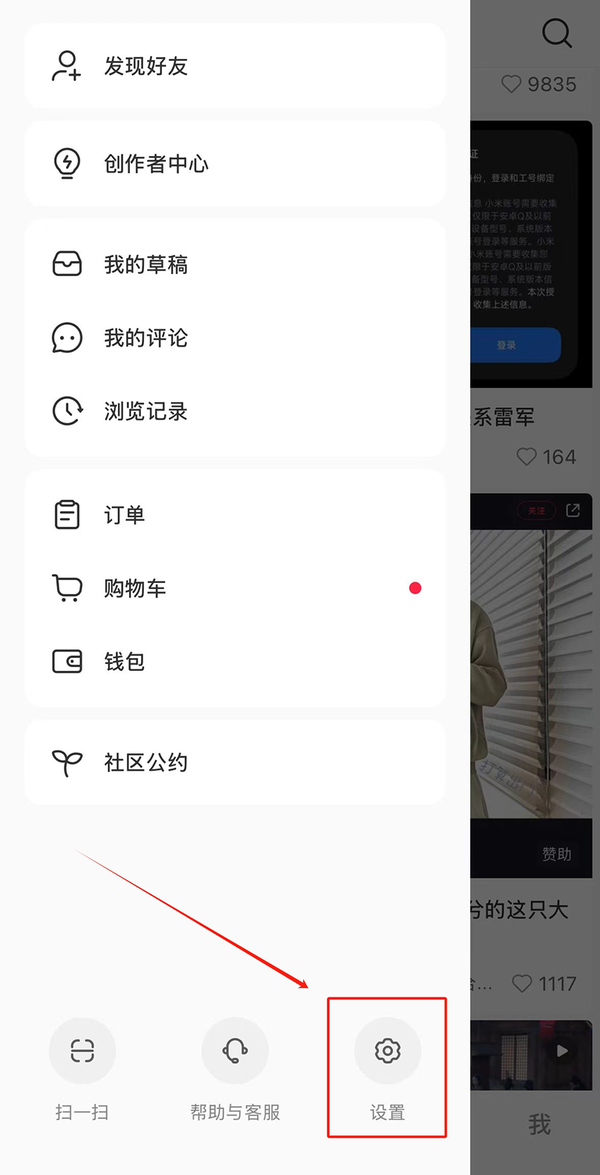600x1175 pixels.
Task: Open 发现好友 to find friends
Action: click(x=146, y=66)
